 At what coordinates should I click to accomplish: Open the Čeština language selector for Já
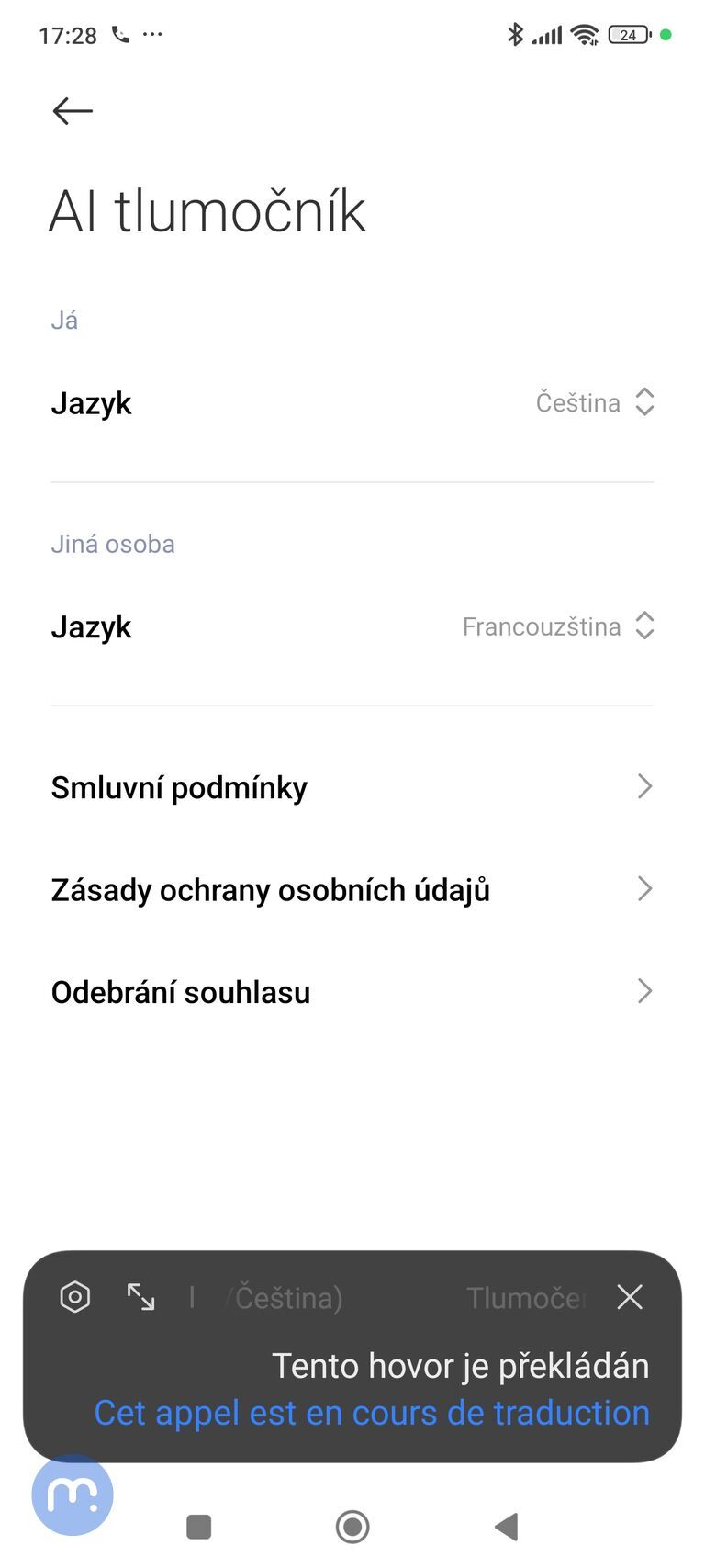595,402
